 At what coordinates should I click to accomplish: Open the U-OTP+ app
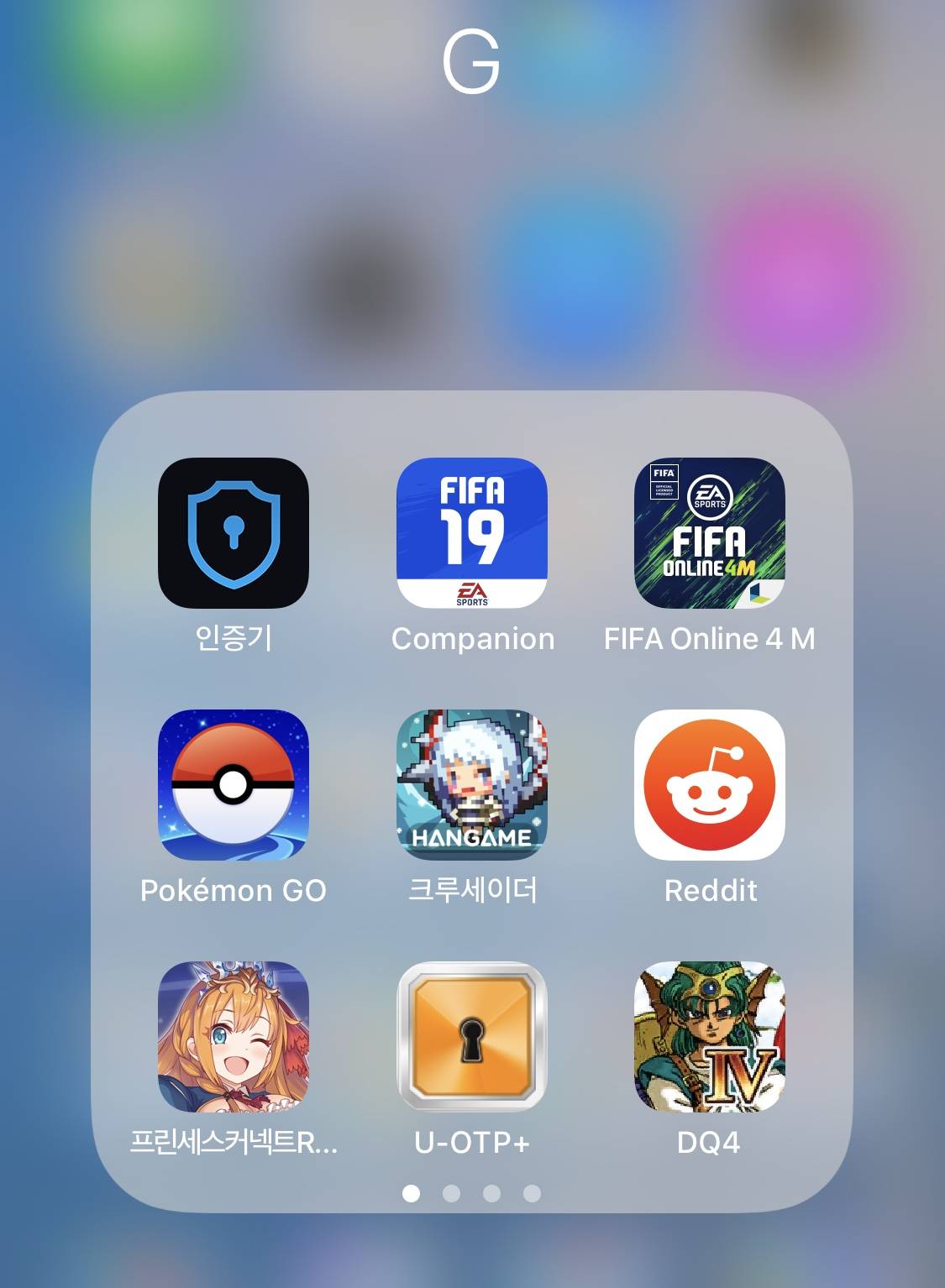(x=471, y=1037)
